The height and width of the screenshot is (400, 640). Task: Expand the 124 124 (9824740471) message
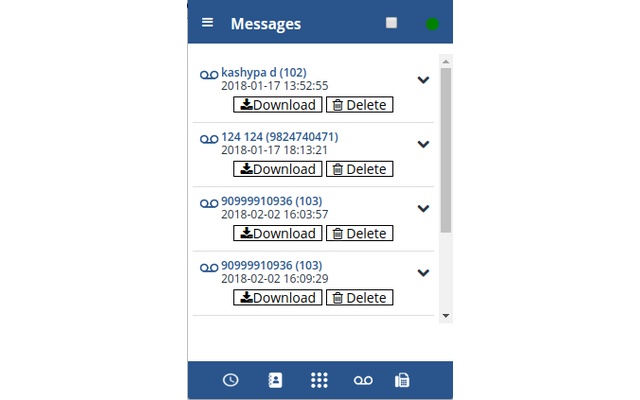pos(423,144)
